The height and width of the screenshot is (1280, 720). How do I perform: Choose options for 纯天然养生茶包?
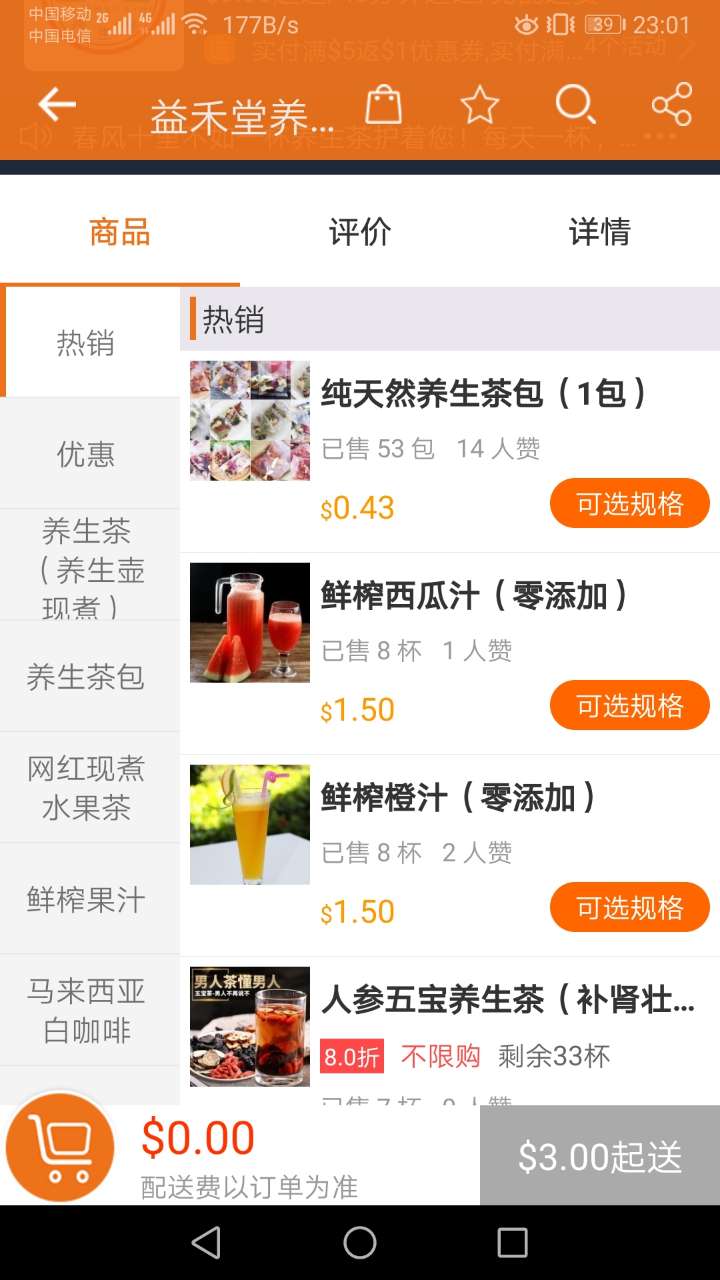[629, 503]
